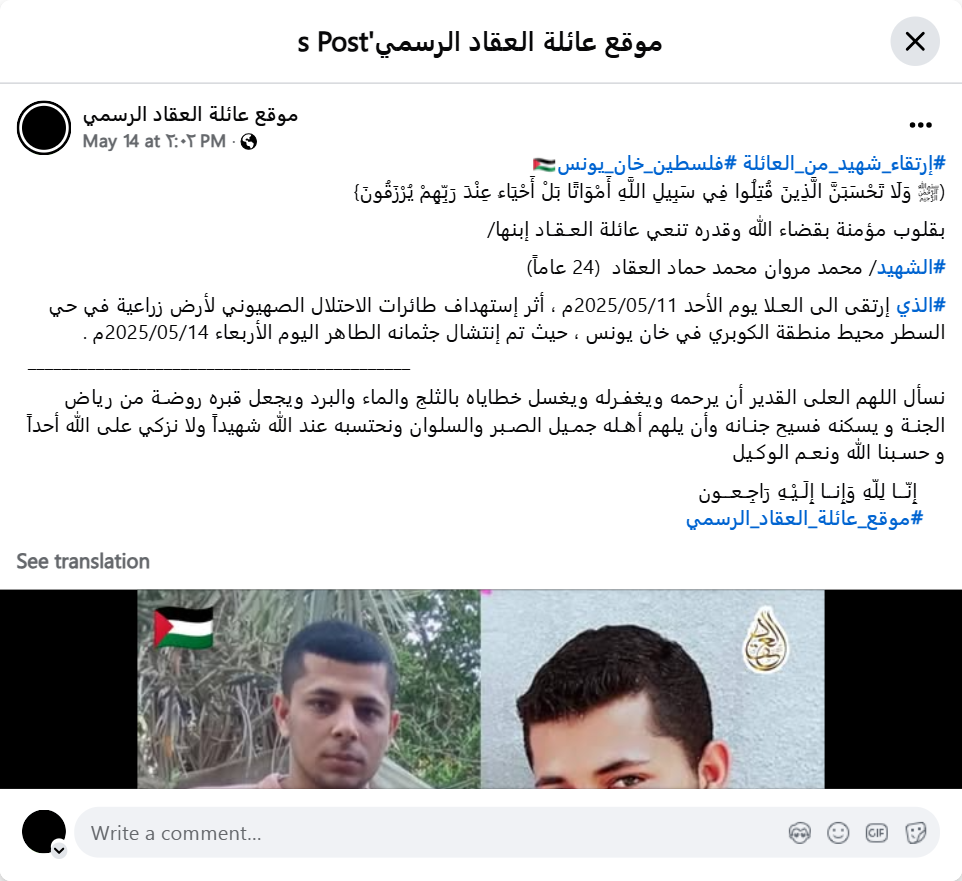Switch commenting identity via avatar dropdown
Viewport: 962px width, 881px height.
click(x=59, y=850)
